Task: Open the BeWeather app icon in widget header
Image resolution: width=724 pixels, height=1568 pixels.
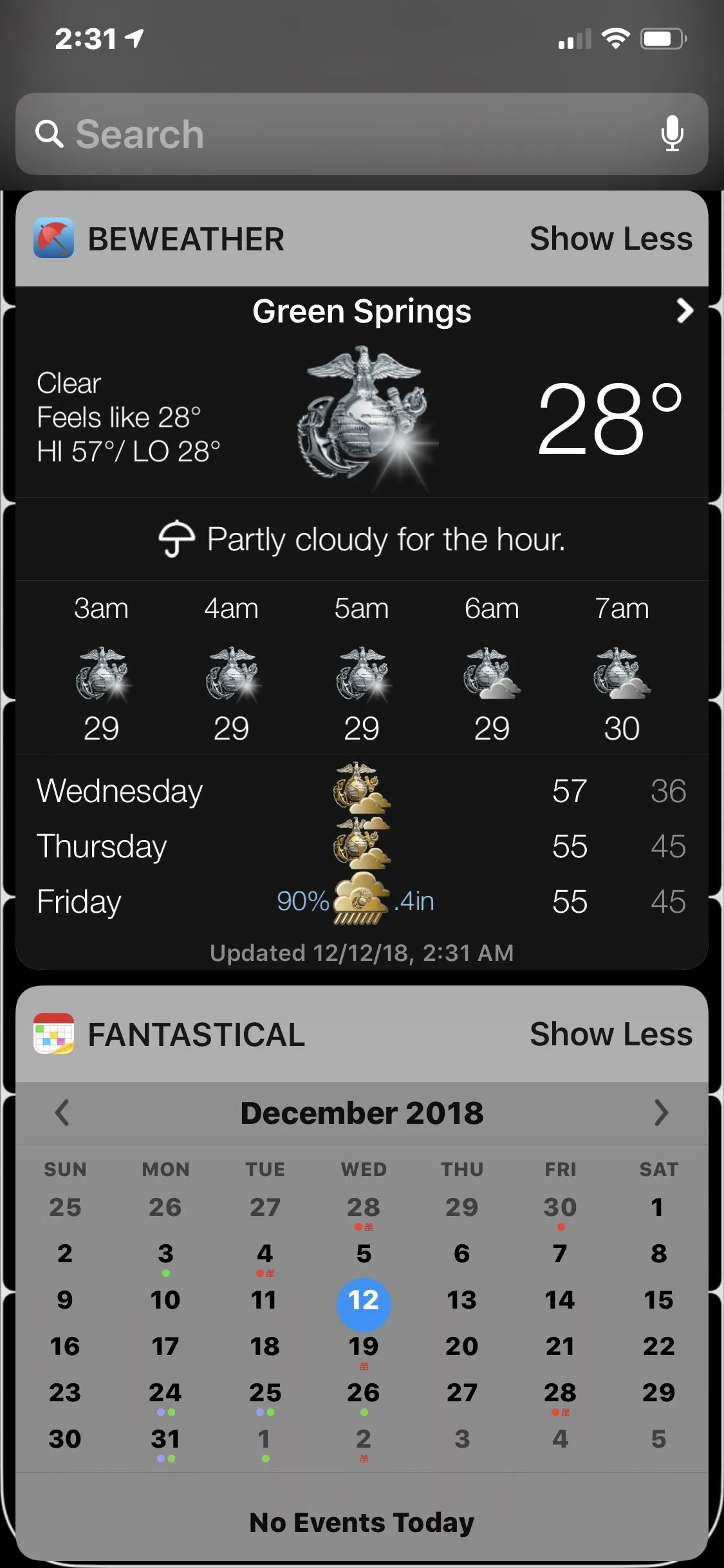Action: [x=53, y=239]
